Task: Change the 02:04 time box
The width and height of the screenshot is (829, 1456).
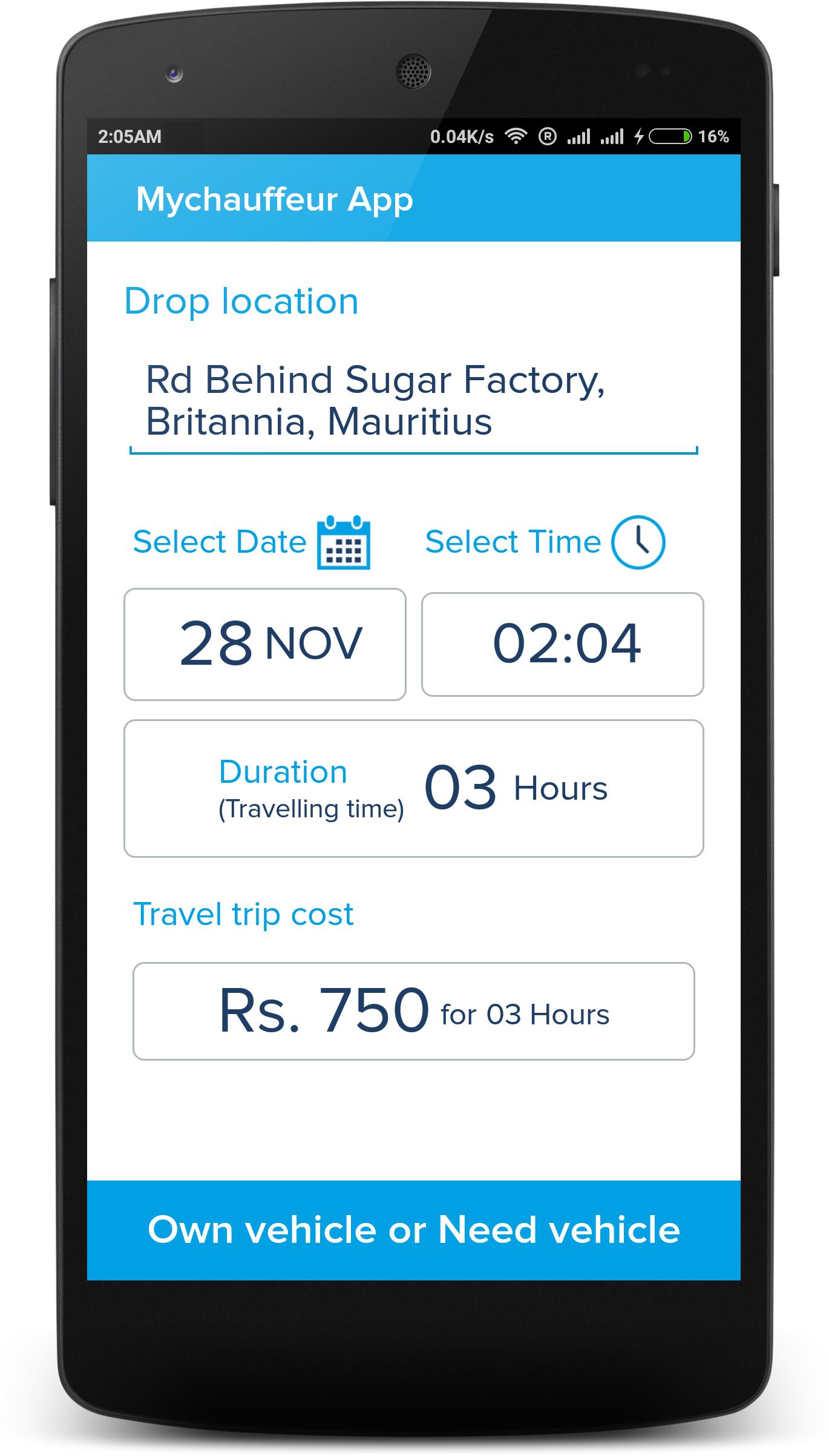Action: [x=562, y=644]
